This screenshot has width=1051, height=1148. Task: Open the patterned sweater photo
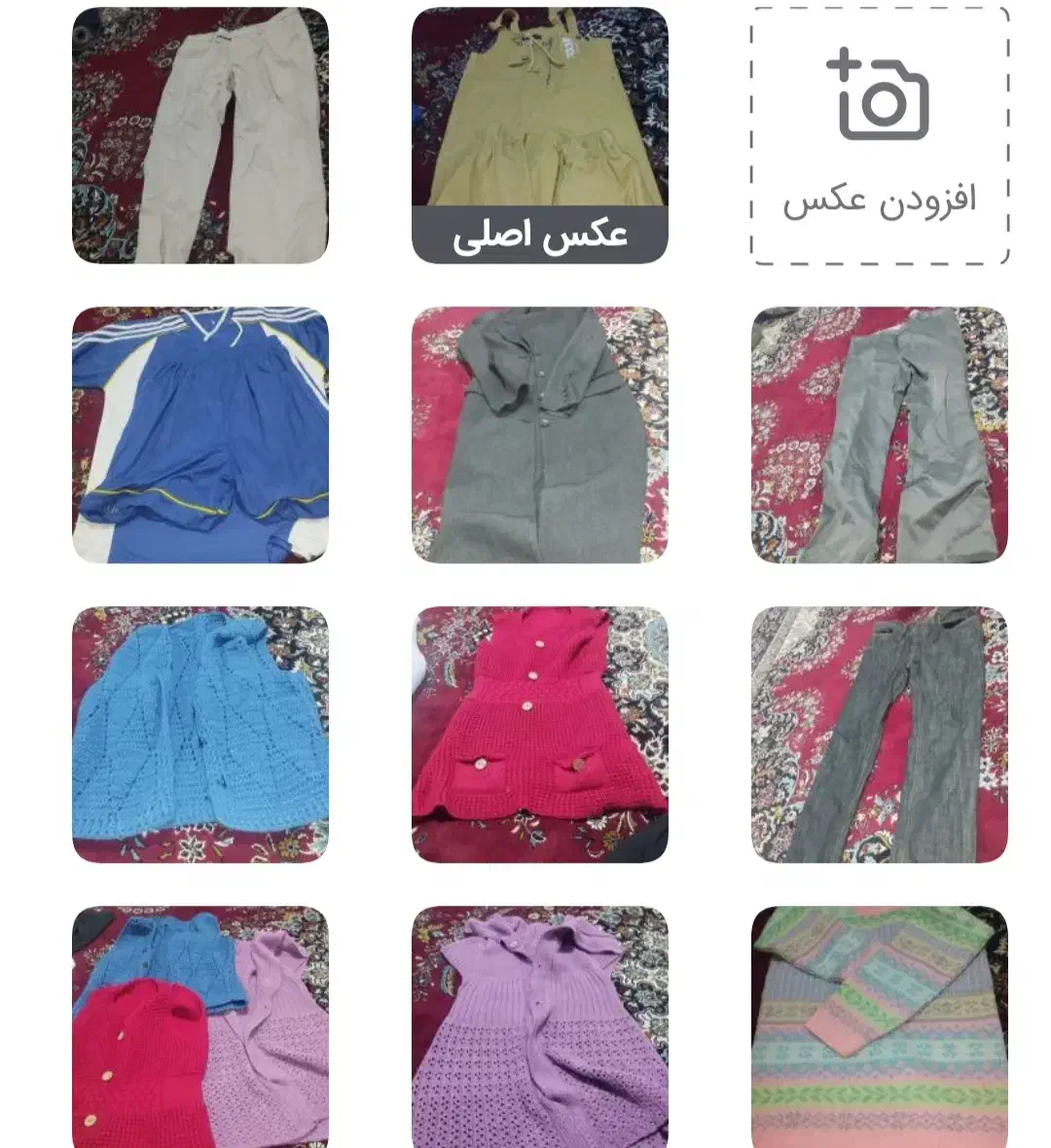(x=877, y=1031)
